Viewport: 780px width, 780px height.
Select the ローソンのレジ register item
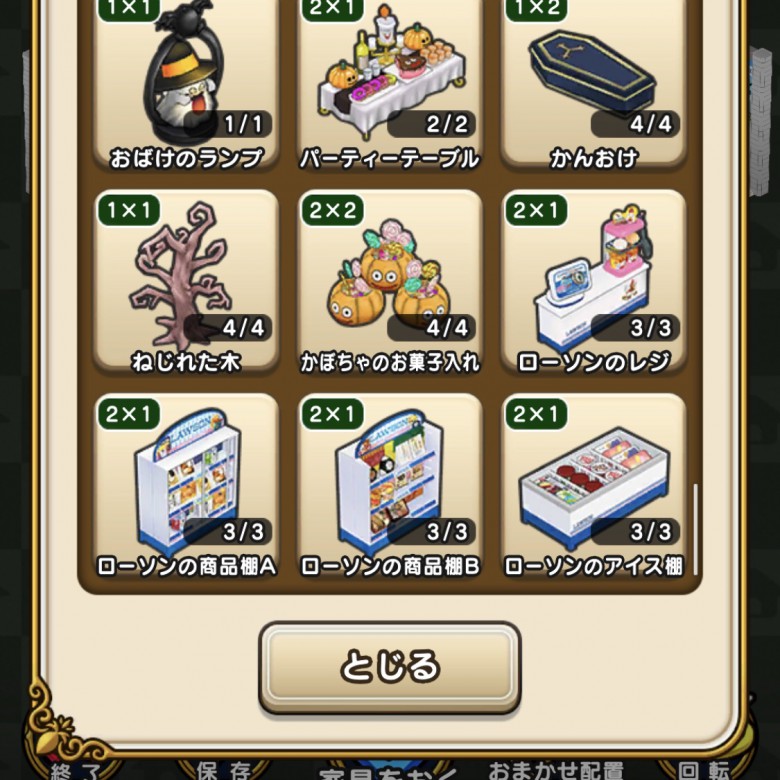coord(594,282)
